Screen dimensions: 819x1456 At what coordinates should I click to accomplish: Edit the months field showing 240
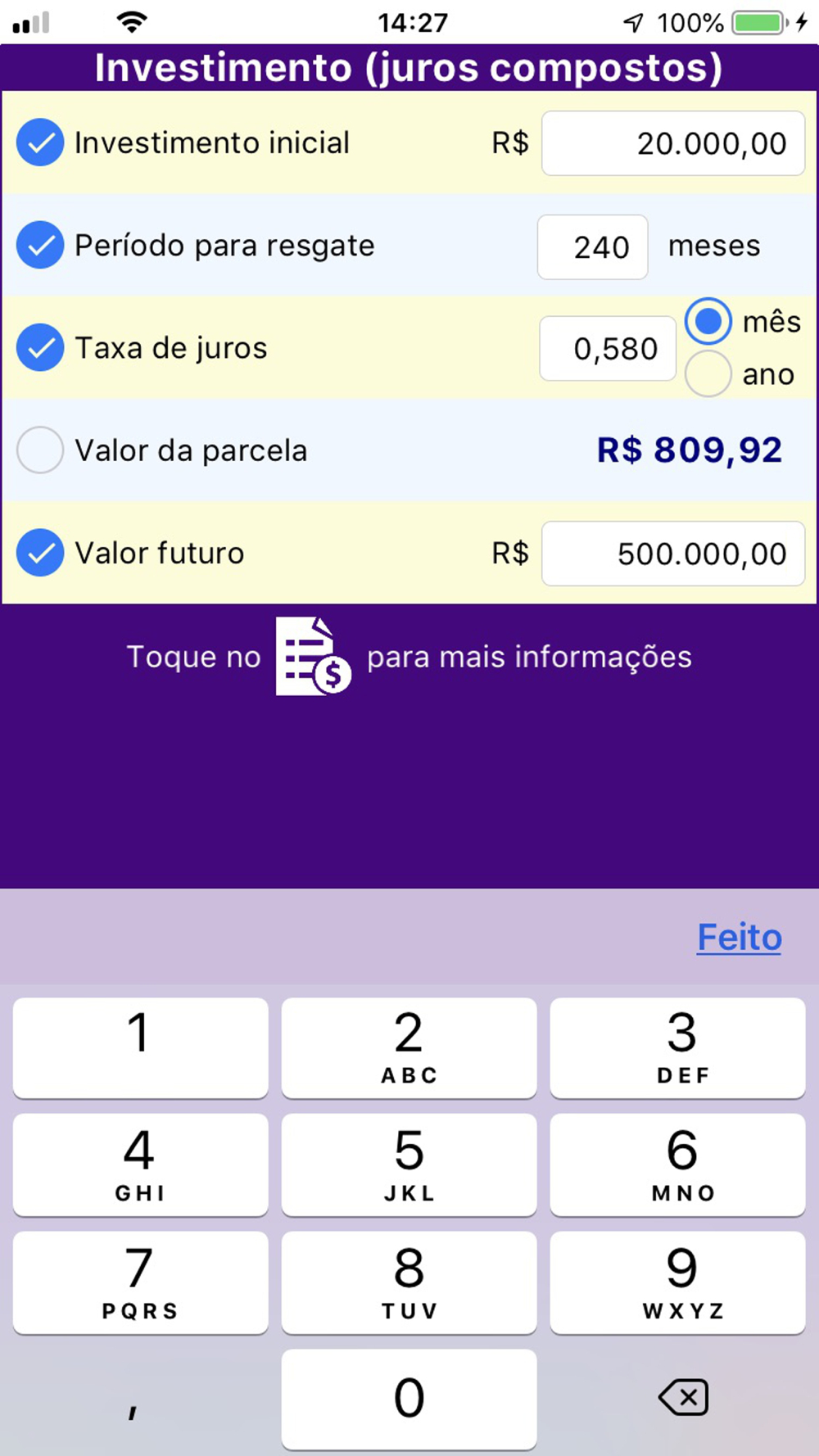click(593, 246)
